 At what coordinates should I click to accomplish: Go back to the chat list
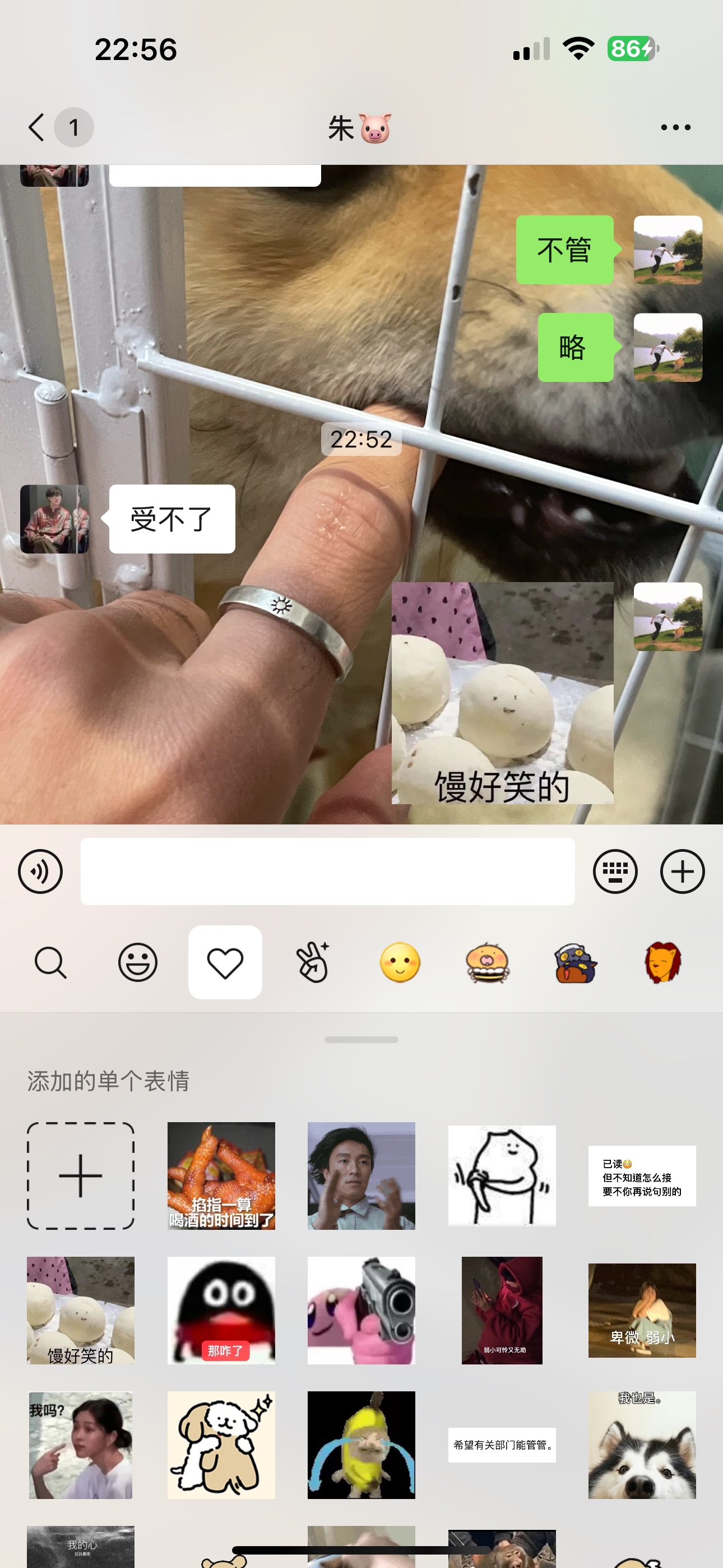pyautogui.click(x=37, y=127)
